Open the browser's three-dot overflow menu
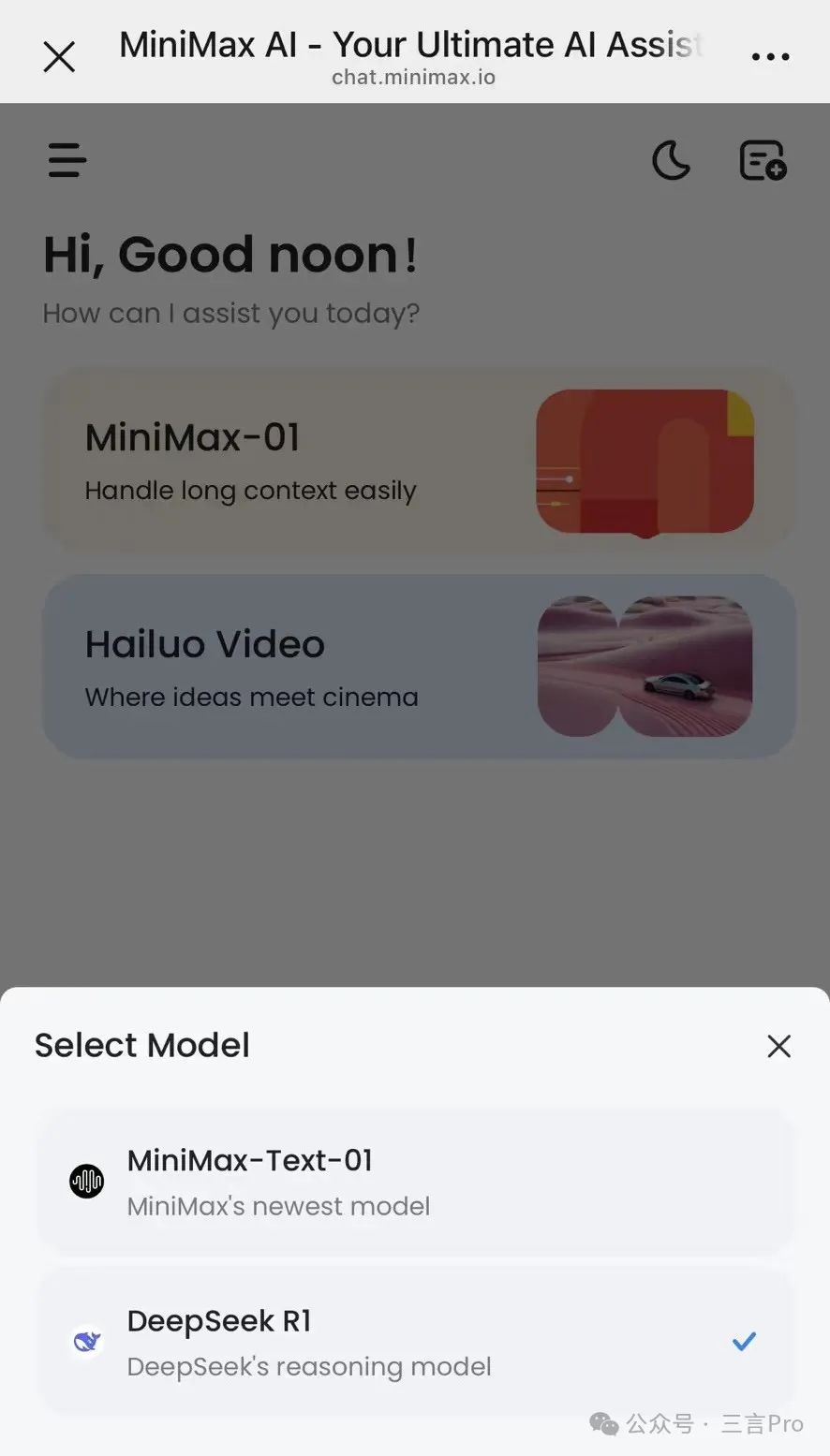 pos(770,57)
